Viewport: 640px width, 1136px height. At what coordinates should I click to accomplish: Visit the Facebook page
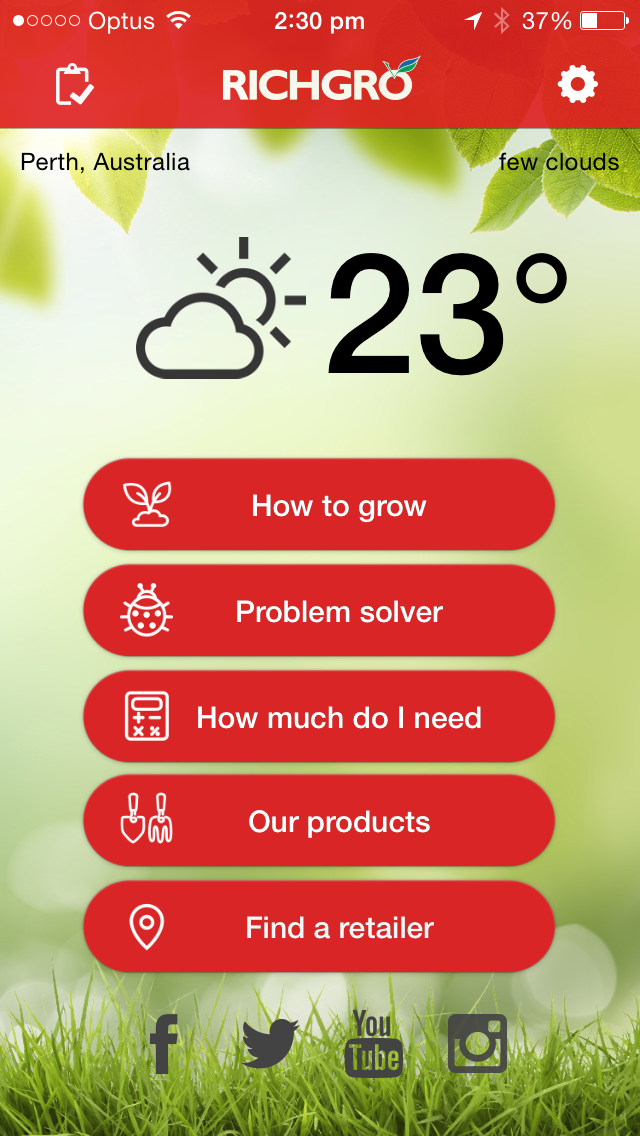click(x=164, y=1044)
